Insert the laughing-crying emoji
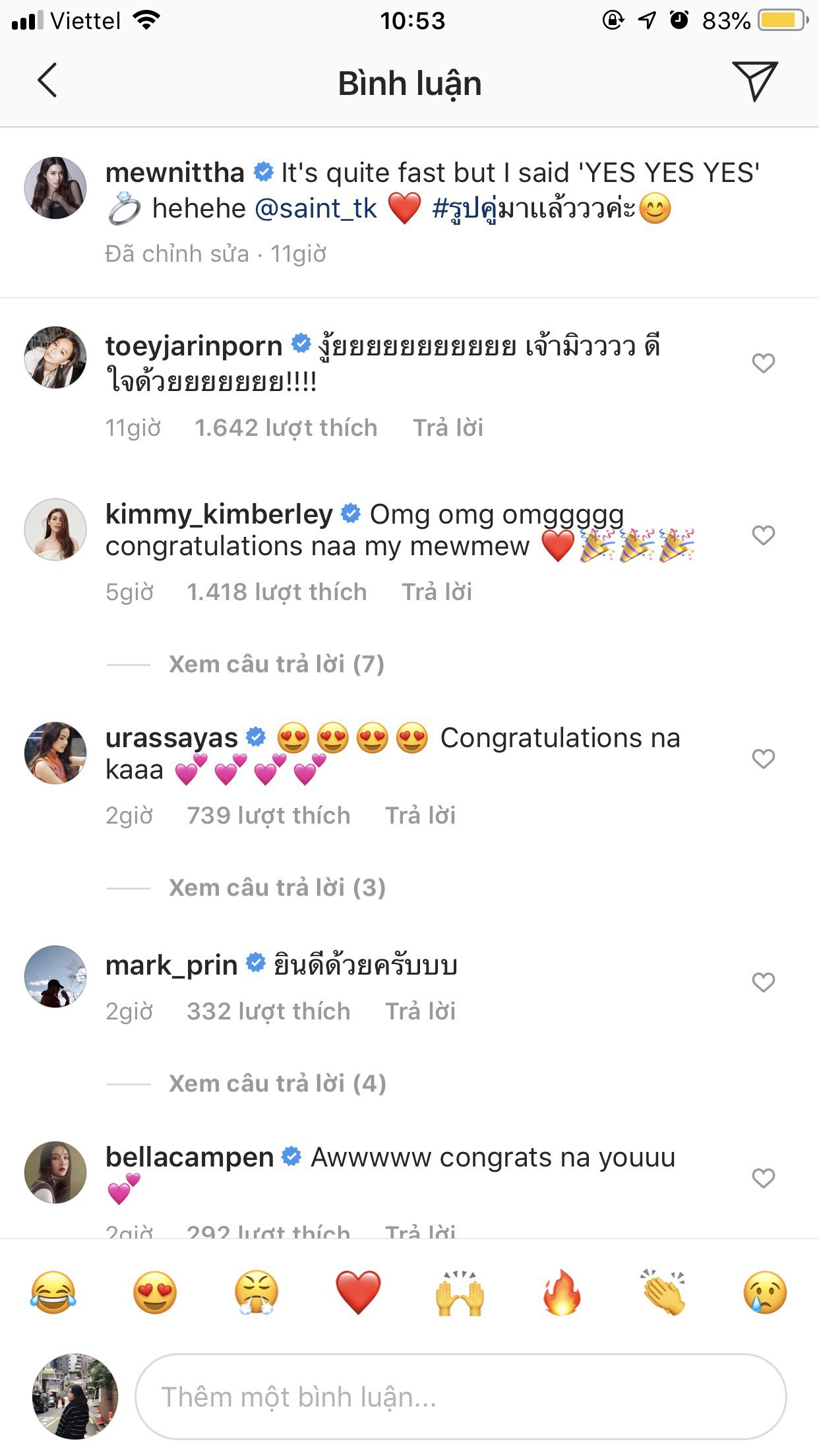819x1456 pixels. [53, 1292]
